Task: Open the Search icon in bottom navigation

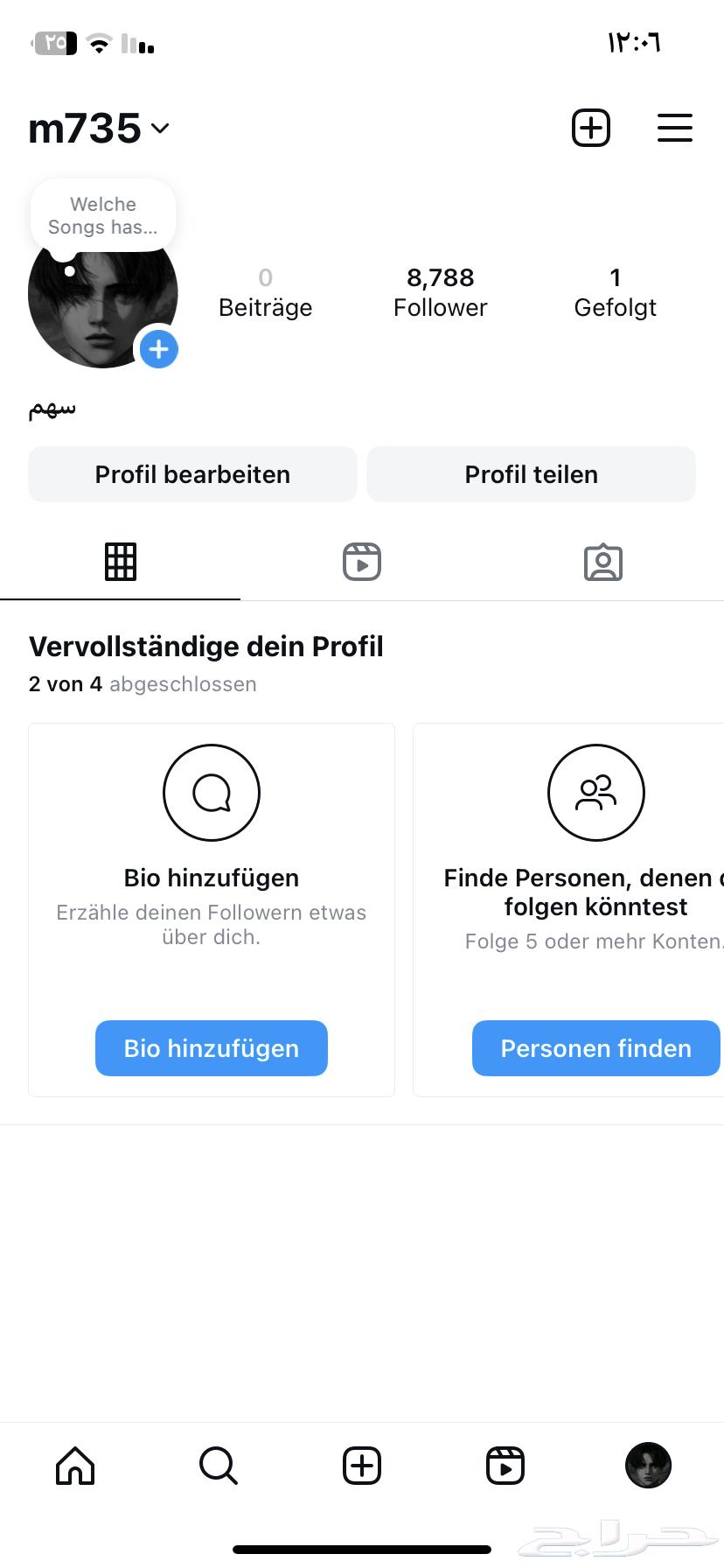Action: 218,1466
